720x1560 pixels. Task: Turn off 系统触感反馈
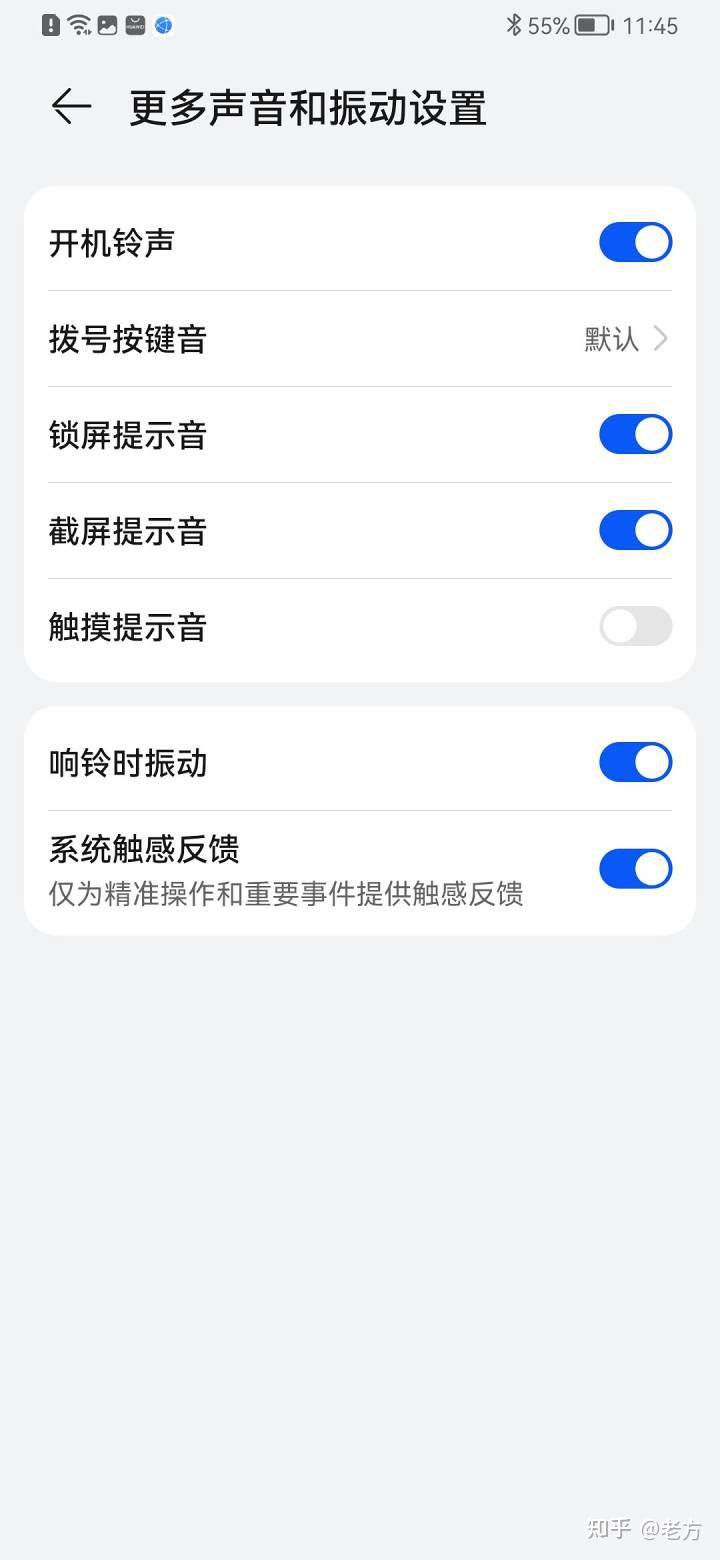click(635, 868)
